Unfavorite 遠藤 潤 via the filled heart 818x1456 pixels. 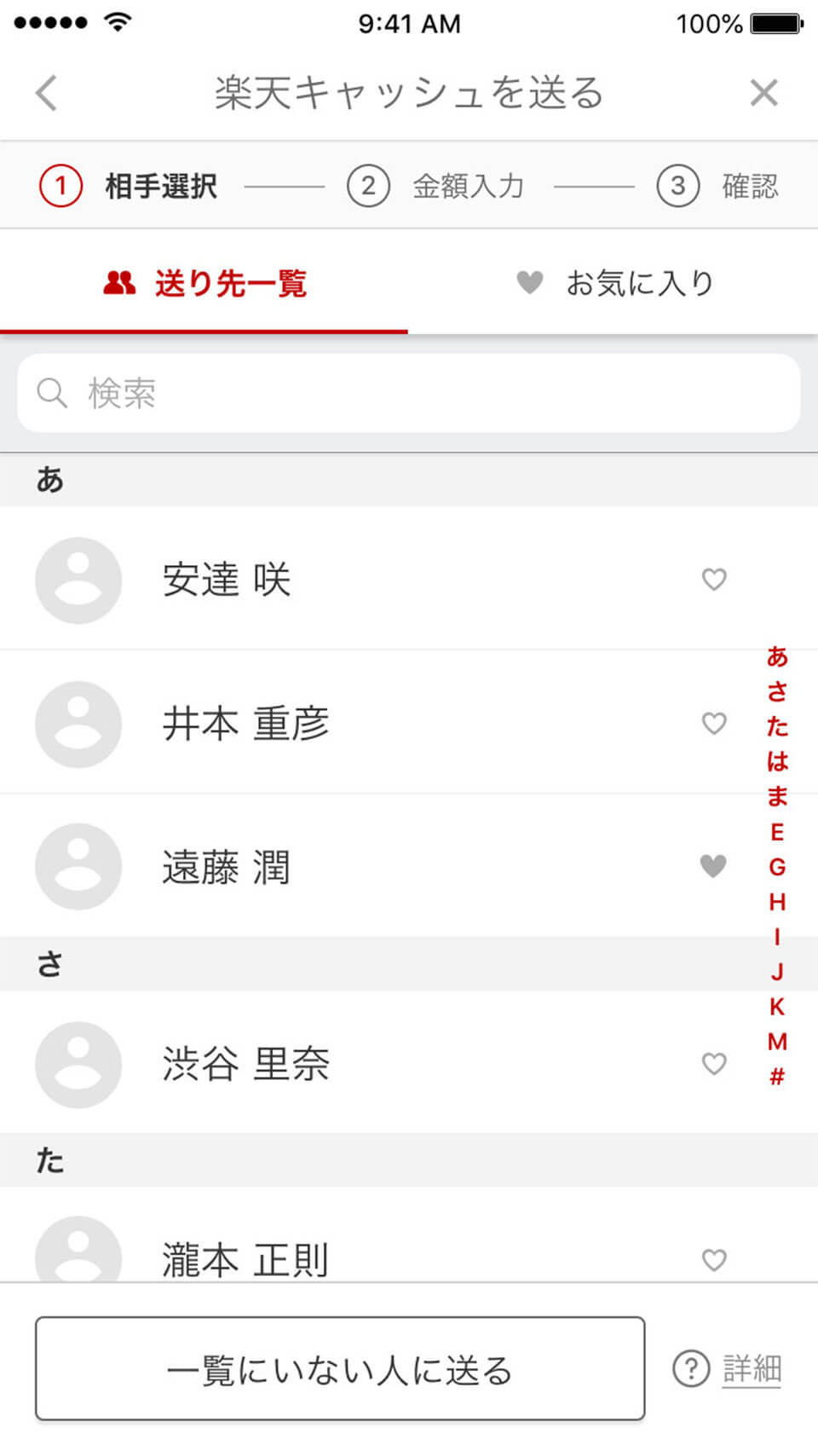tap(713, 866)
